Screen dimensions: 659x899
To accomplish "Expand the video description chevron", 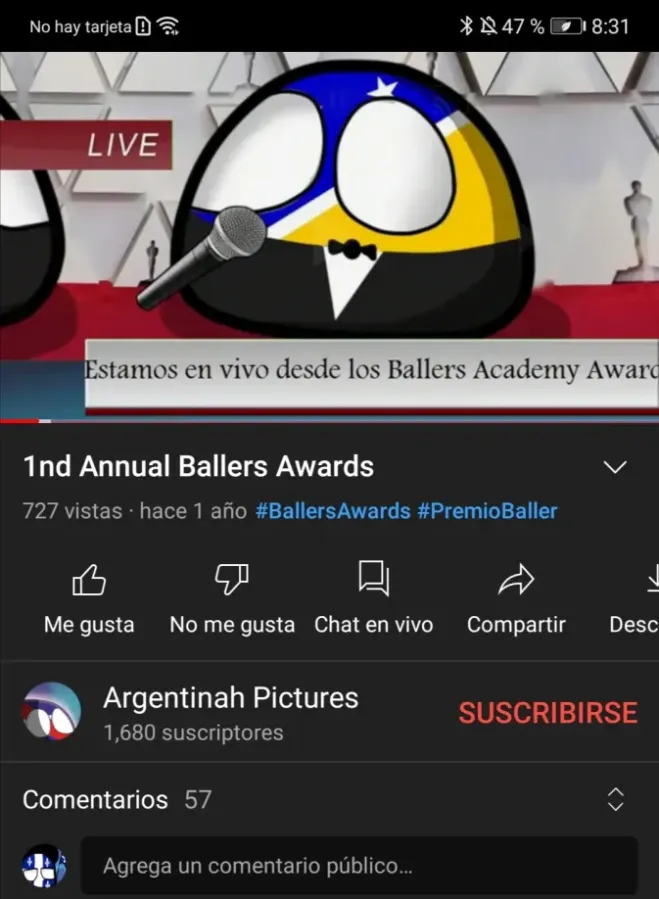I will pyautogui.click(x=616, y=467).
